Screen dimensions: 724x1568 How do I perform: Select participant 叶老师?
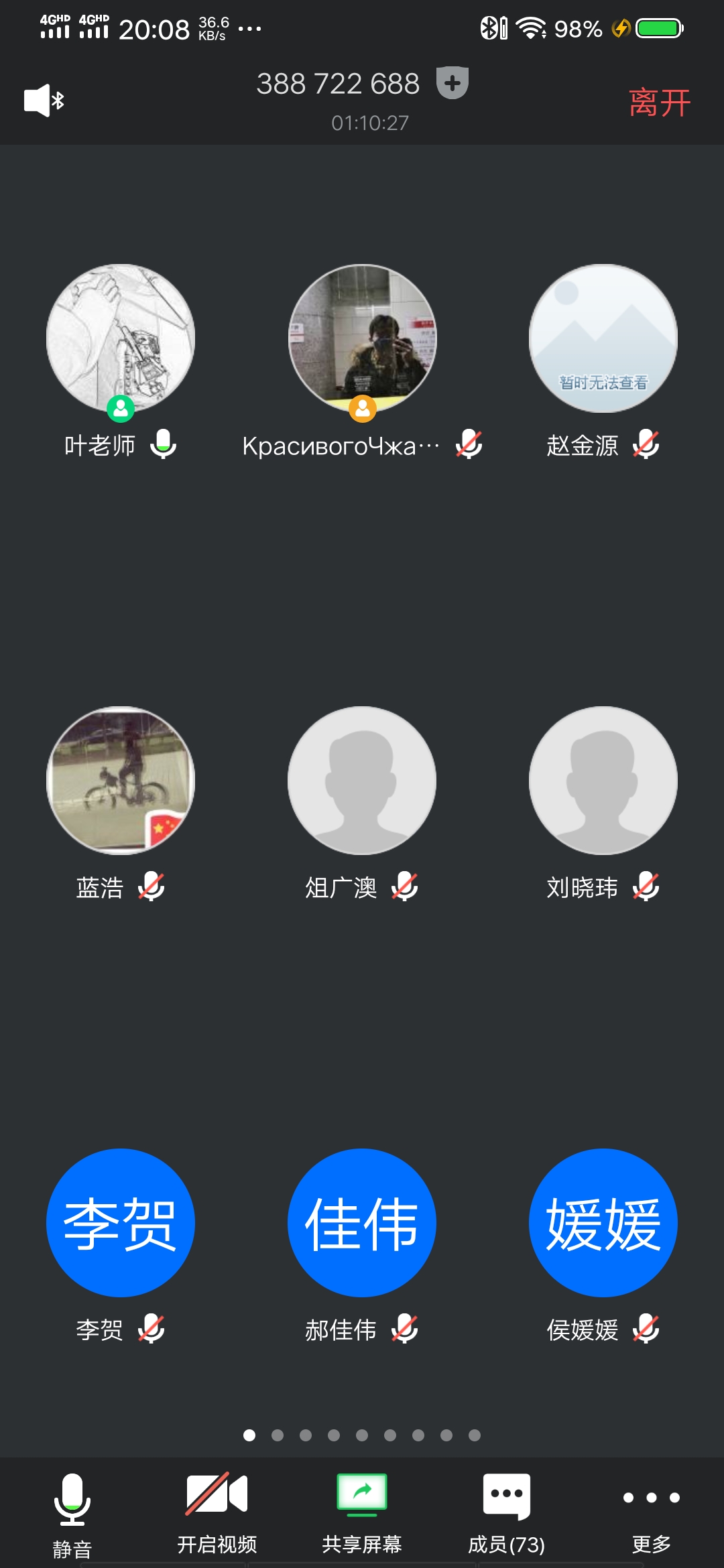[x=121, y=338]
